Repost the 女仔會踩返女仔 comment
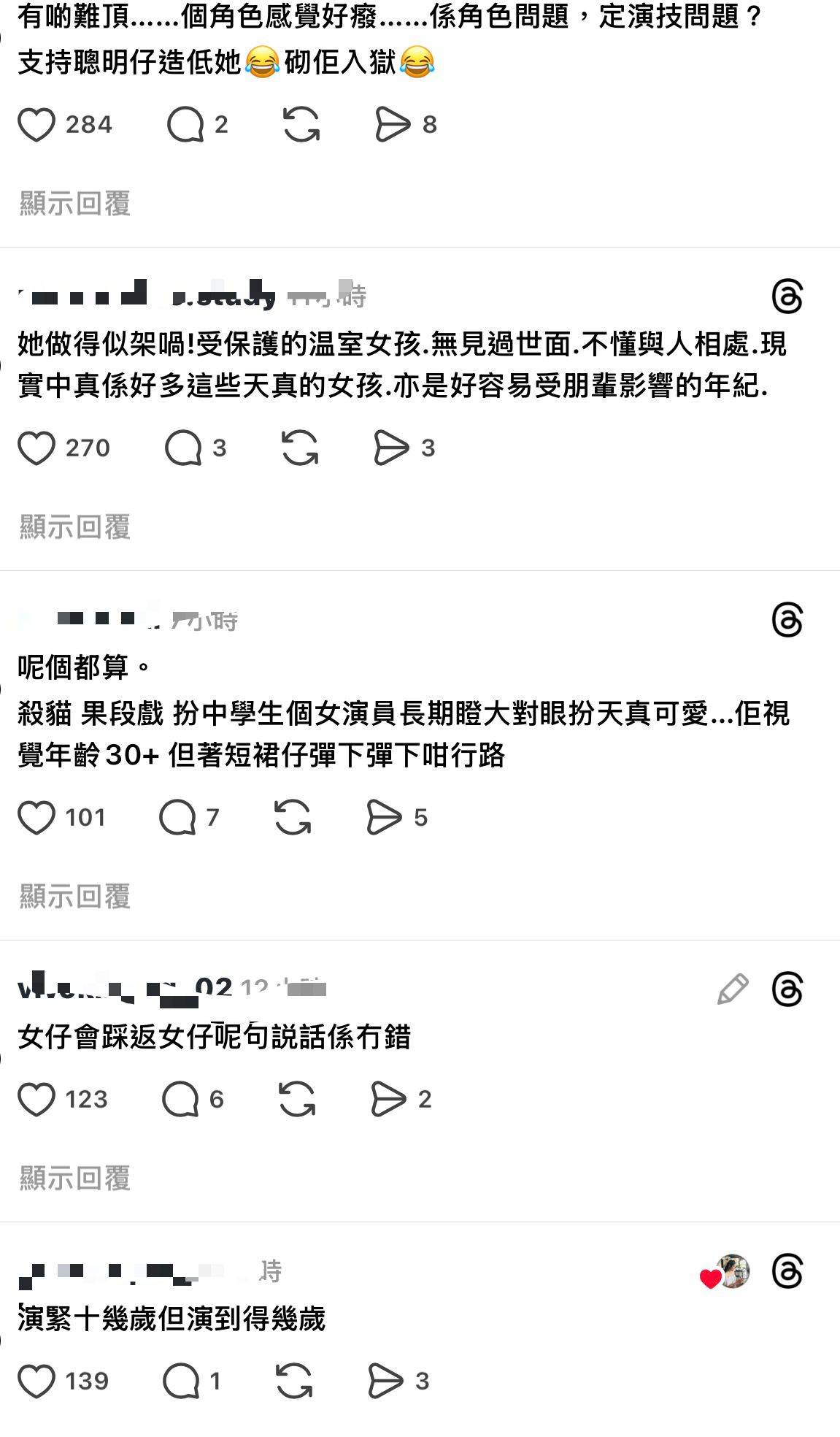Viewport: 840px width, 1437px height. [297, 1100]
